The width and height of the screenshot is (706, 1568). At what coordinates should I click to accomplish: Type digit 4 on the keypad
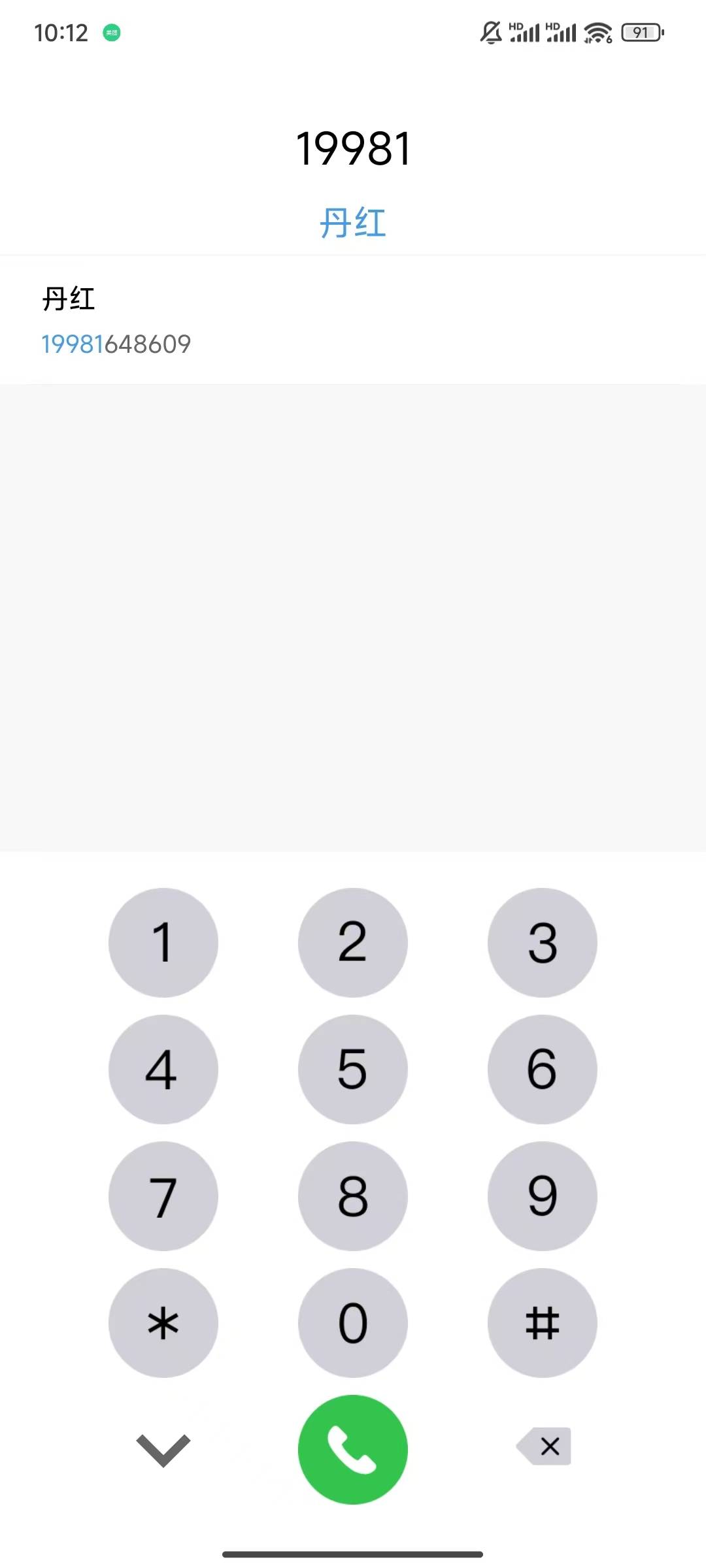coord(163,1069)
